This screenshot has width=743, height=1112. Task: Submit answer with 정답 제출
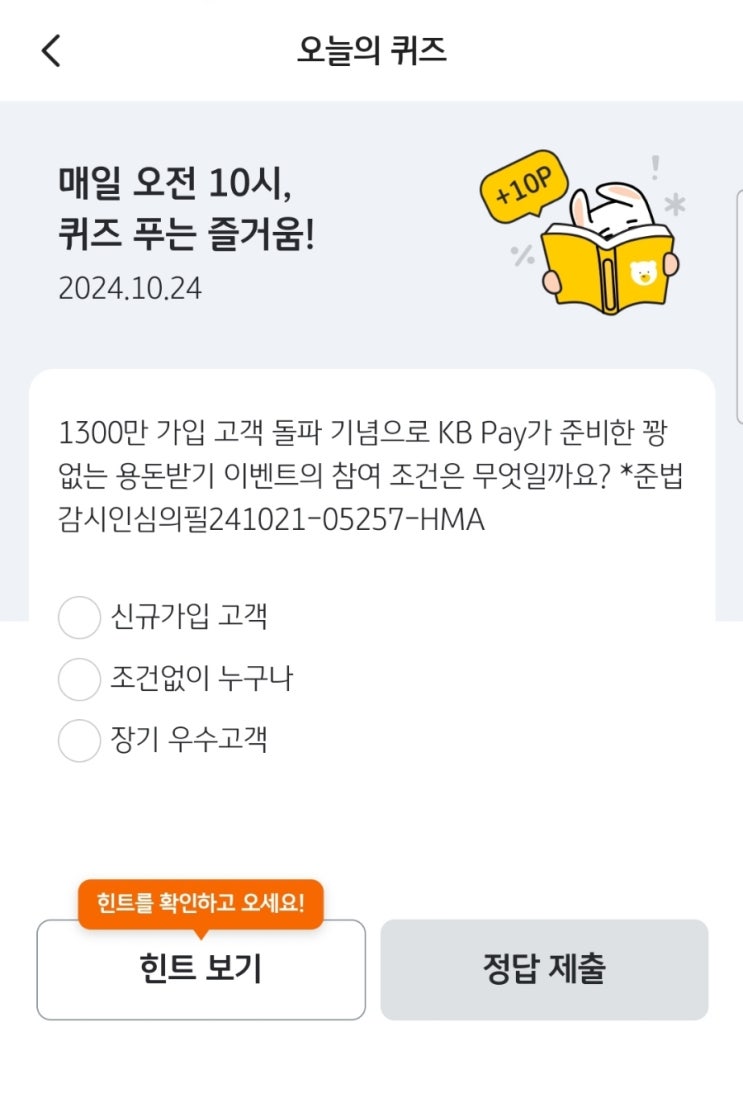point(544,969)
